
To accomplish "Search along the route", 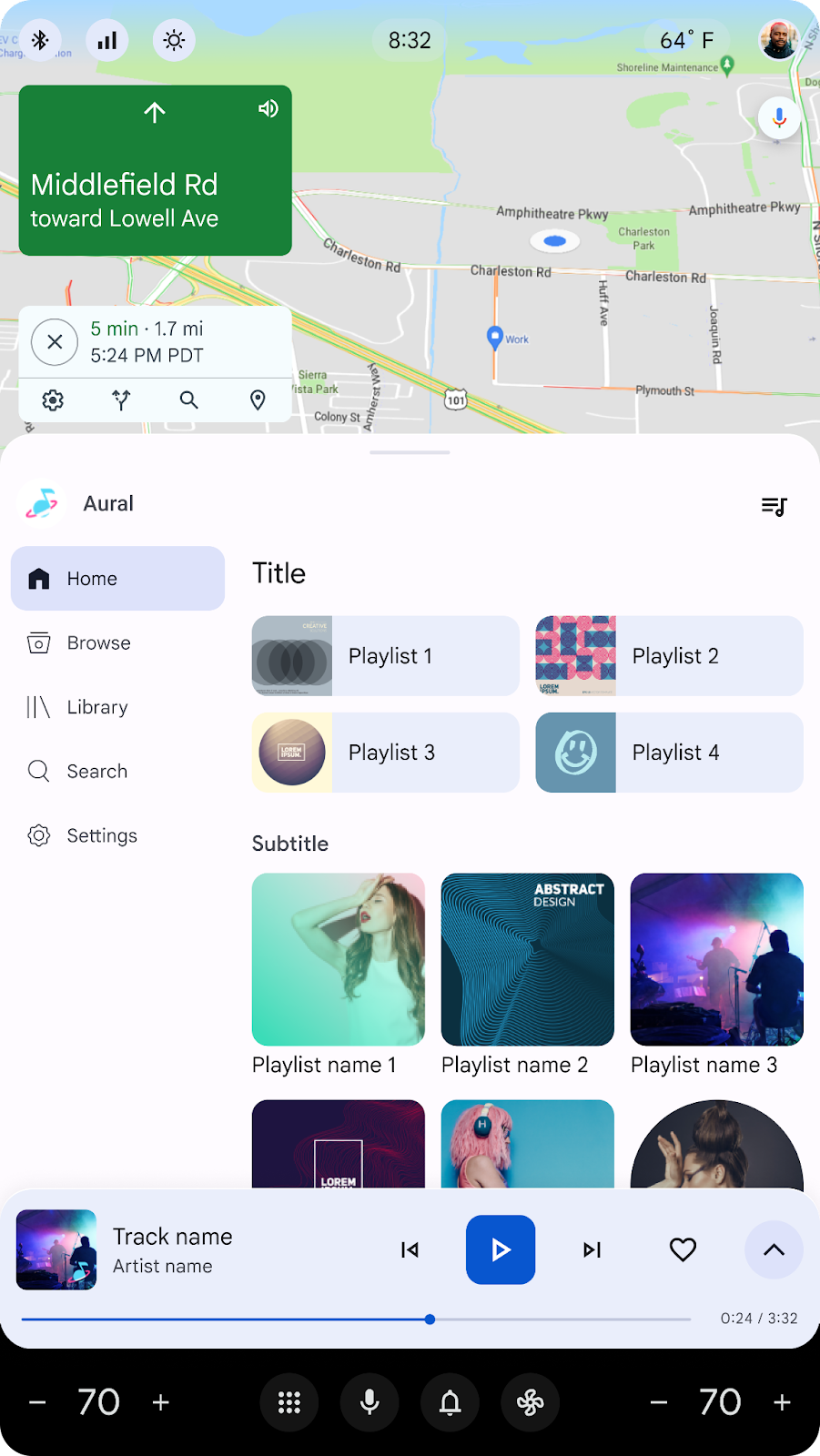I will tap(188, 400).
